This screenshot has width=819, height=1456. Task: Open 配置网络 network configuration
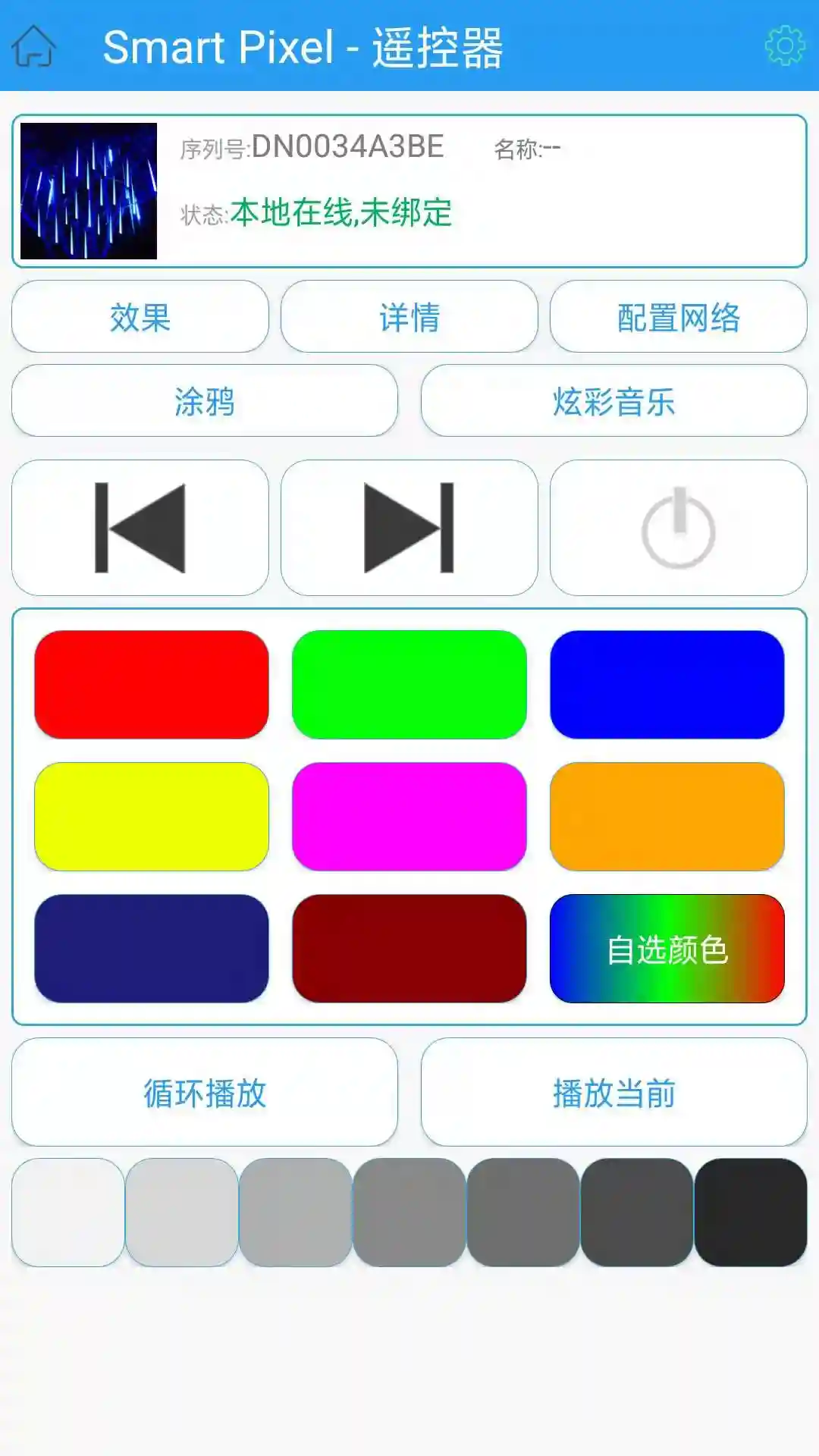coord(679,318)
